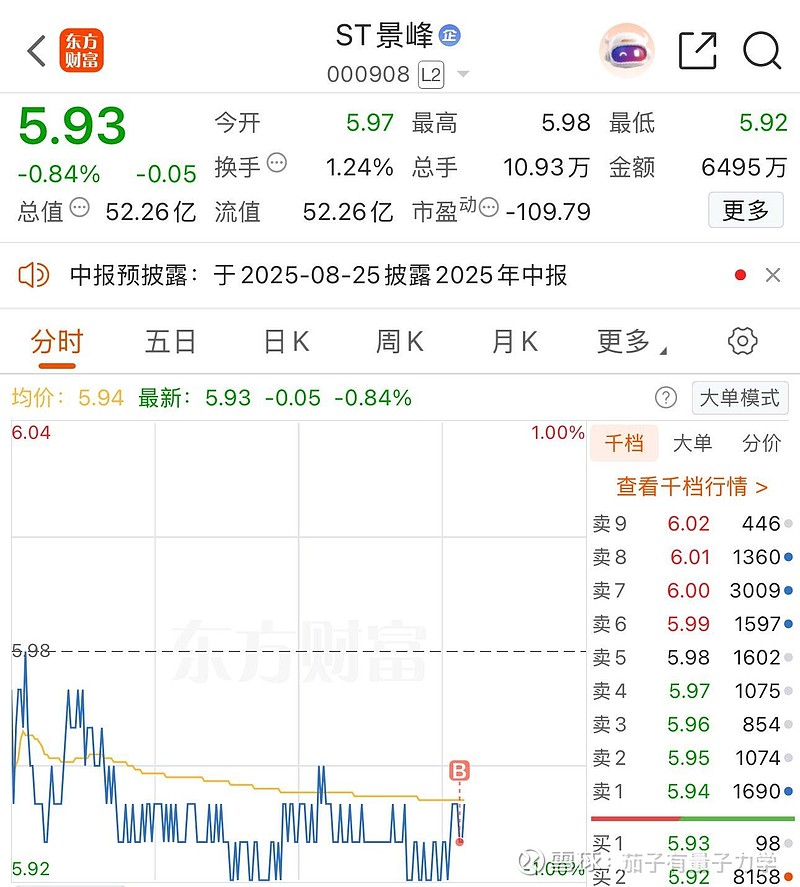This screenshot has height=887, width=800.
Task: Go back using the arrow icon
Action: click(x=37, y=51)
